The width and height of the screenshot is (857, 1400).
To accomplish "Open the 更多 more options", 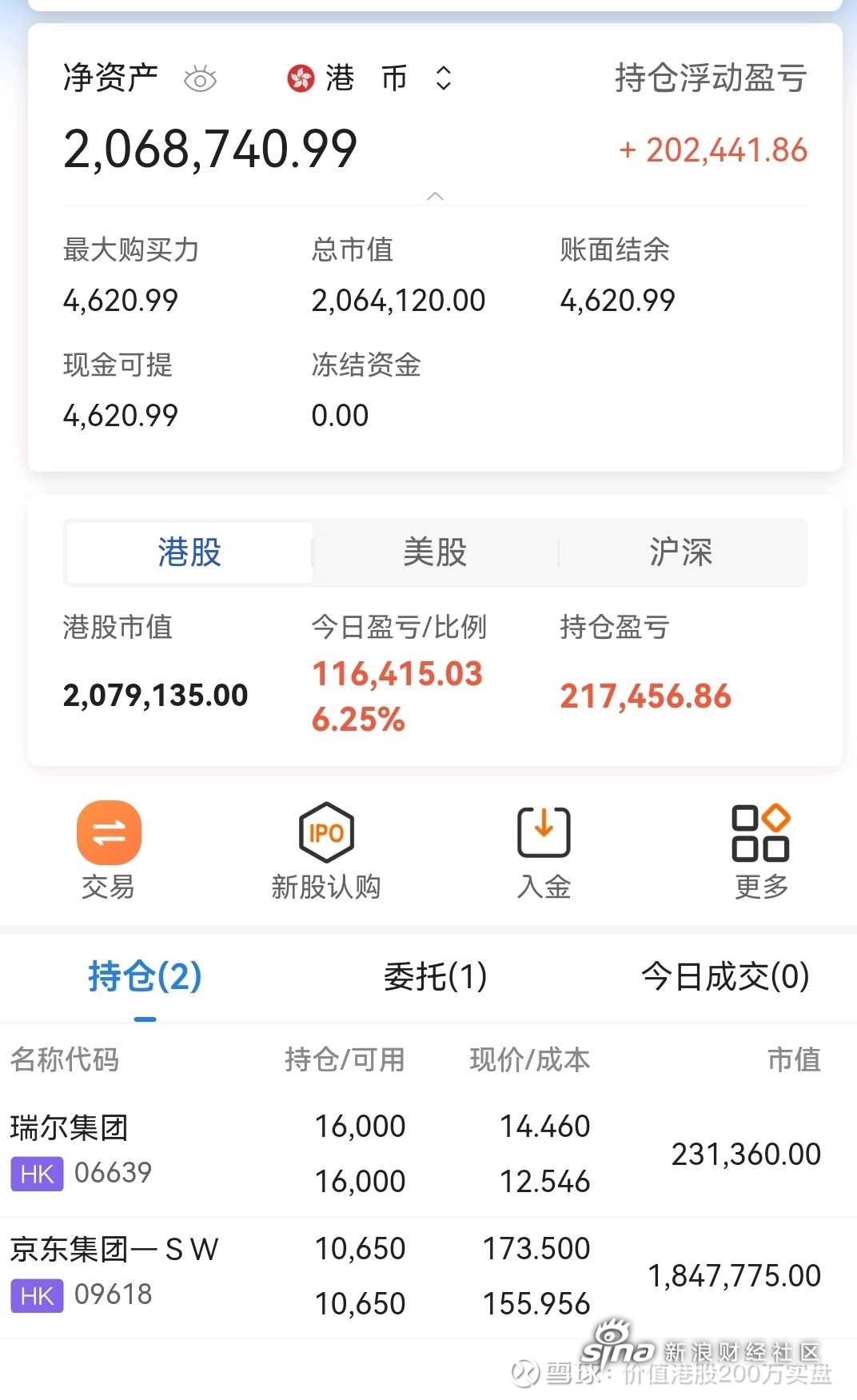I will (x=761, y=851).
